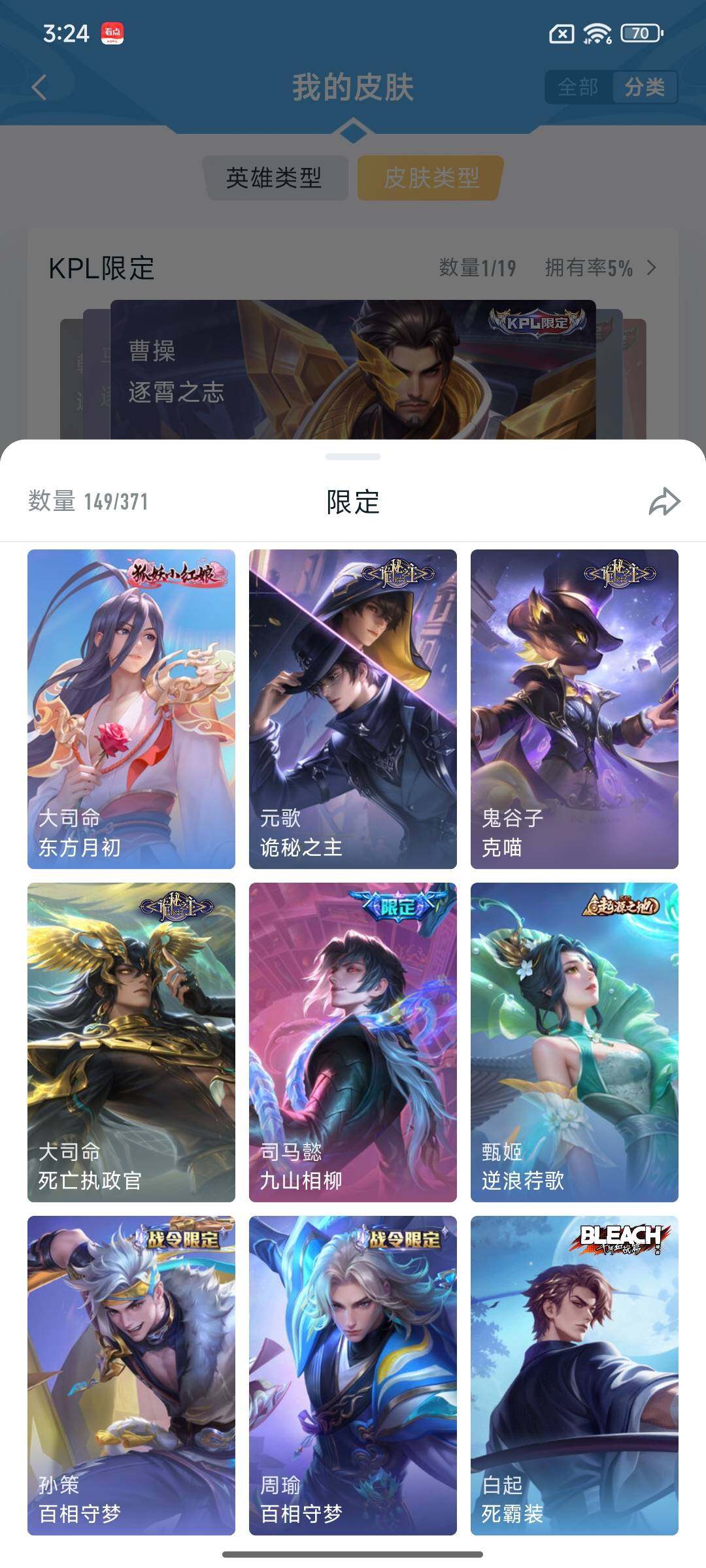Tap the bottom sheet drag handle
Screen dimensions: 706x1568
[353, 455]
